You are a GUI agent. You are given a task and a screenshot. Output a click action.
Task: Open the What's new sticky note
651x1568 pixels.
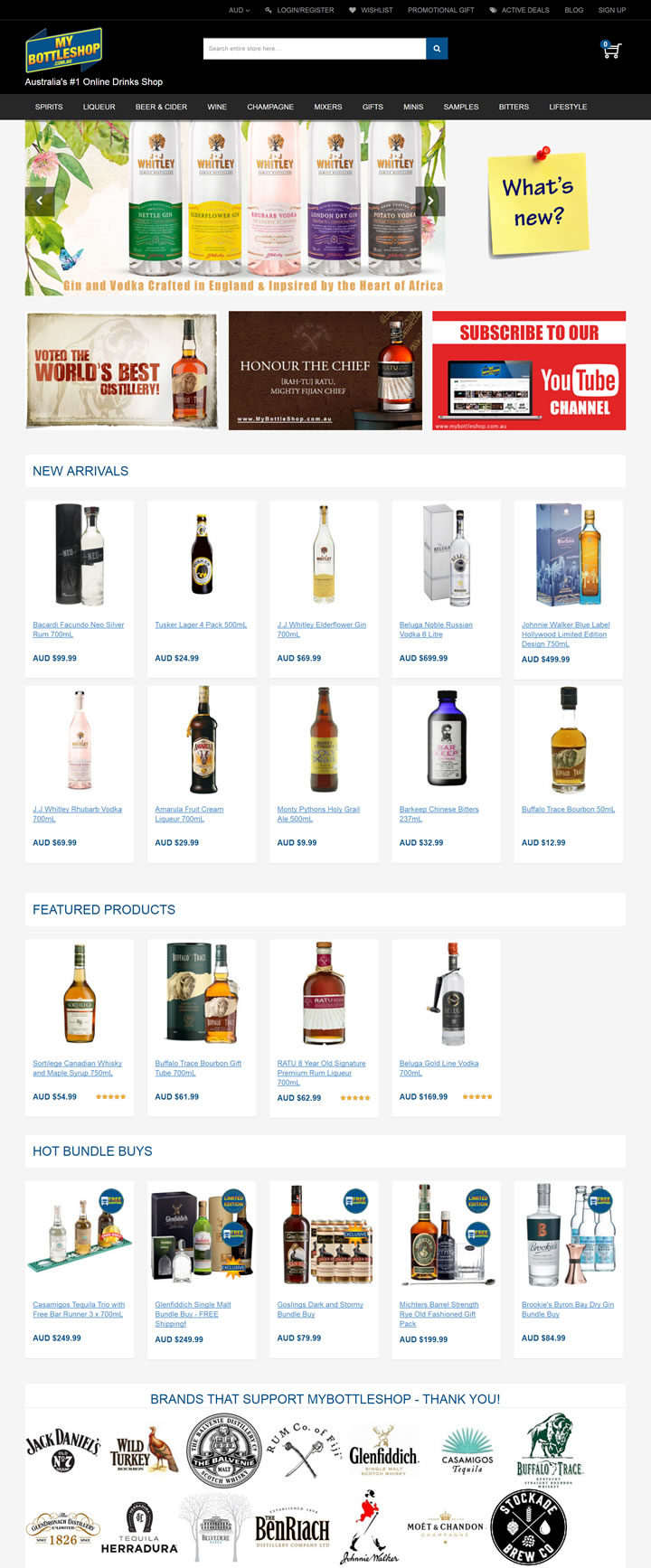coord(538,202)
